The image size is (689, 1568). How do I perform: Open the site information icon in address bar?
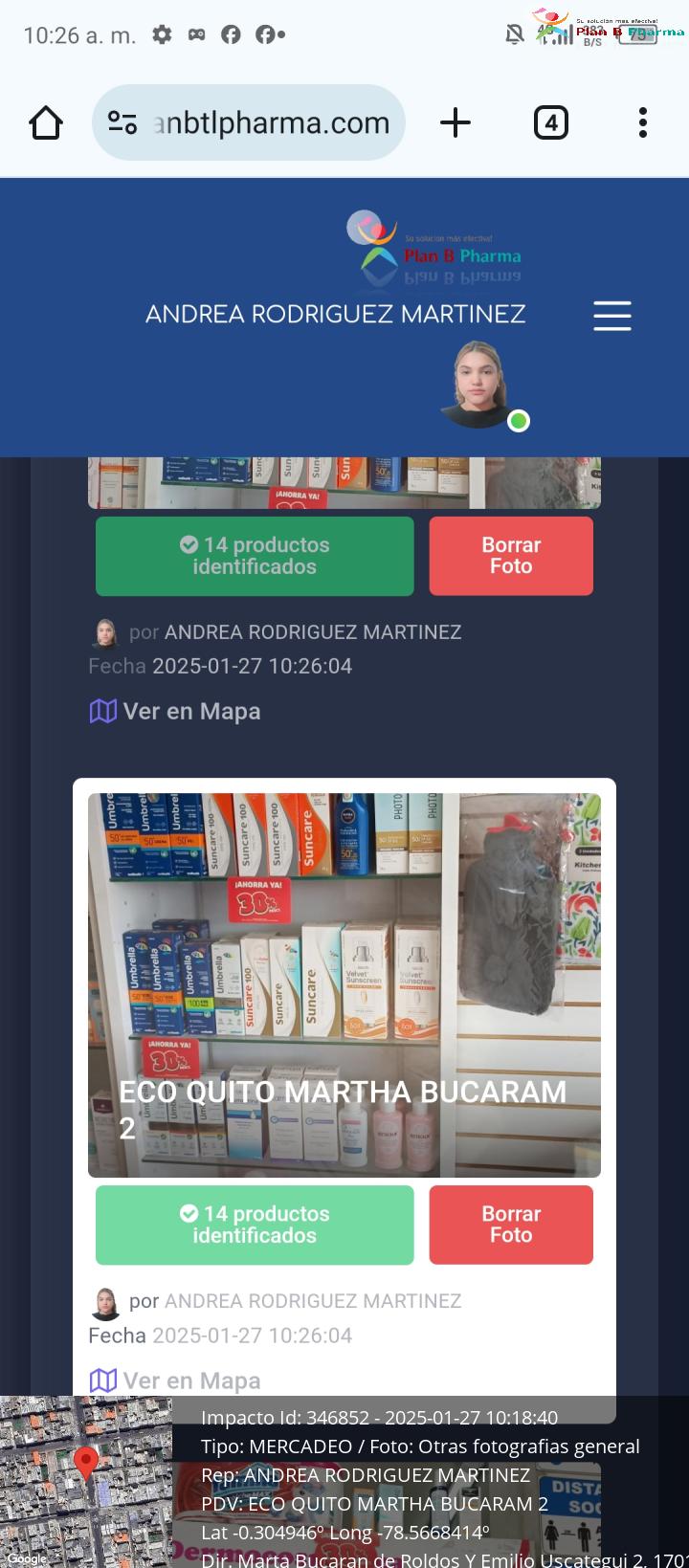tap(122, 122)
